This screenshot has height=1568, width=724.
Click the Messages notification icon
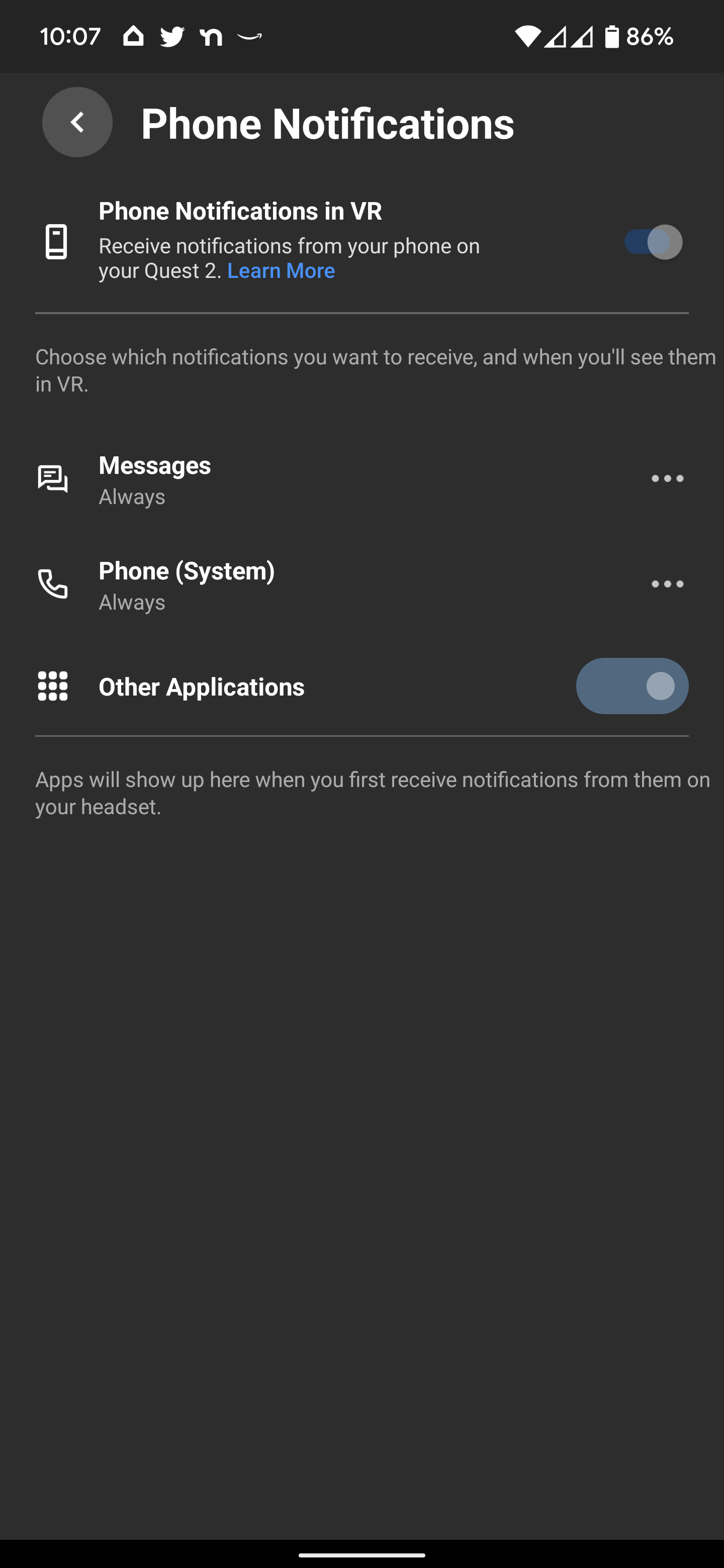(x=54, y=479)
